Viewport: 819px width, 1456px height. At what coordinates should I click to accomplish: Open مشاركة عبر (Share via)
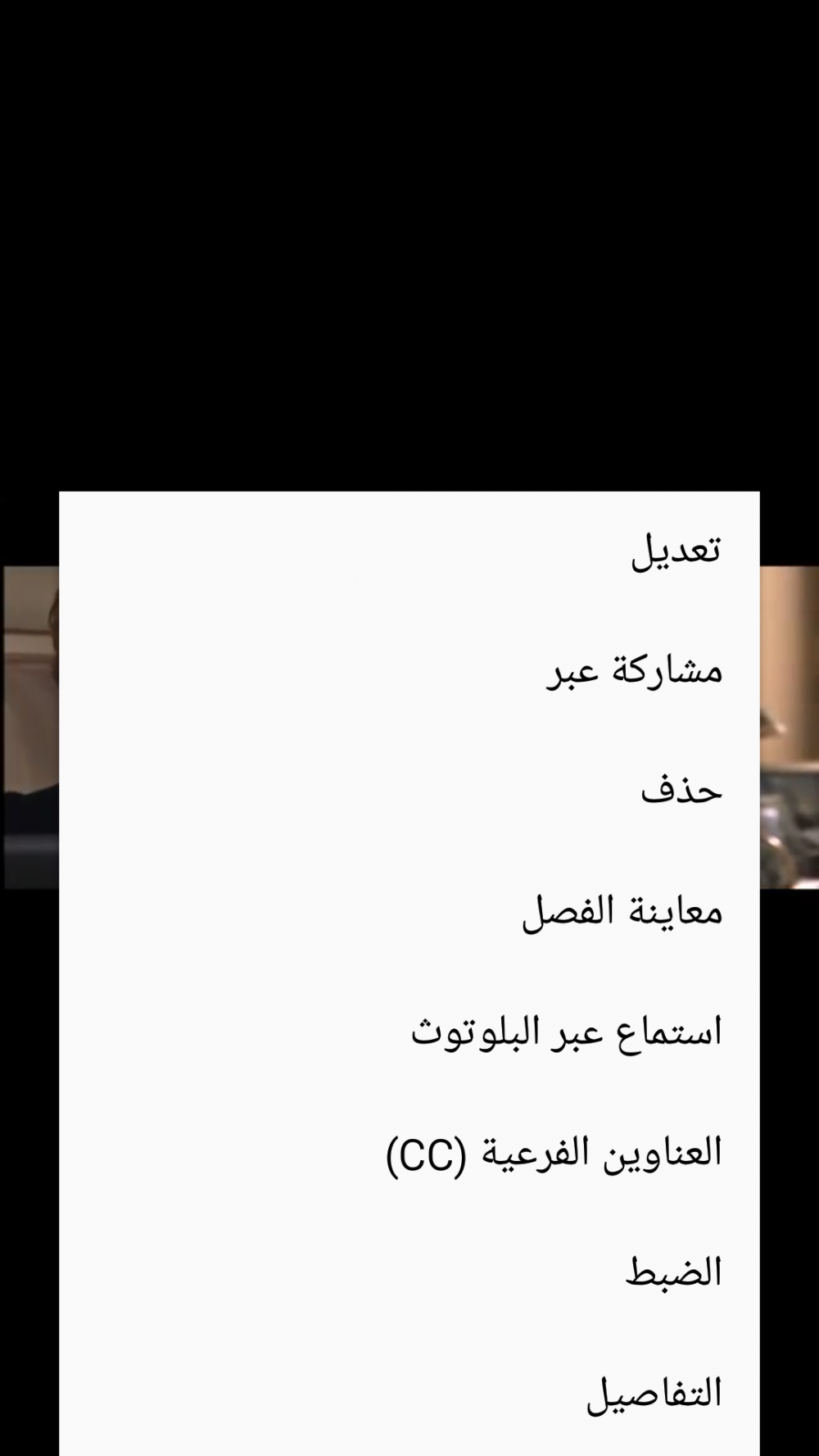click(x=635, y=671)
